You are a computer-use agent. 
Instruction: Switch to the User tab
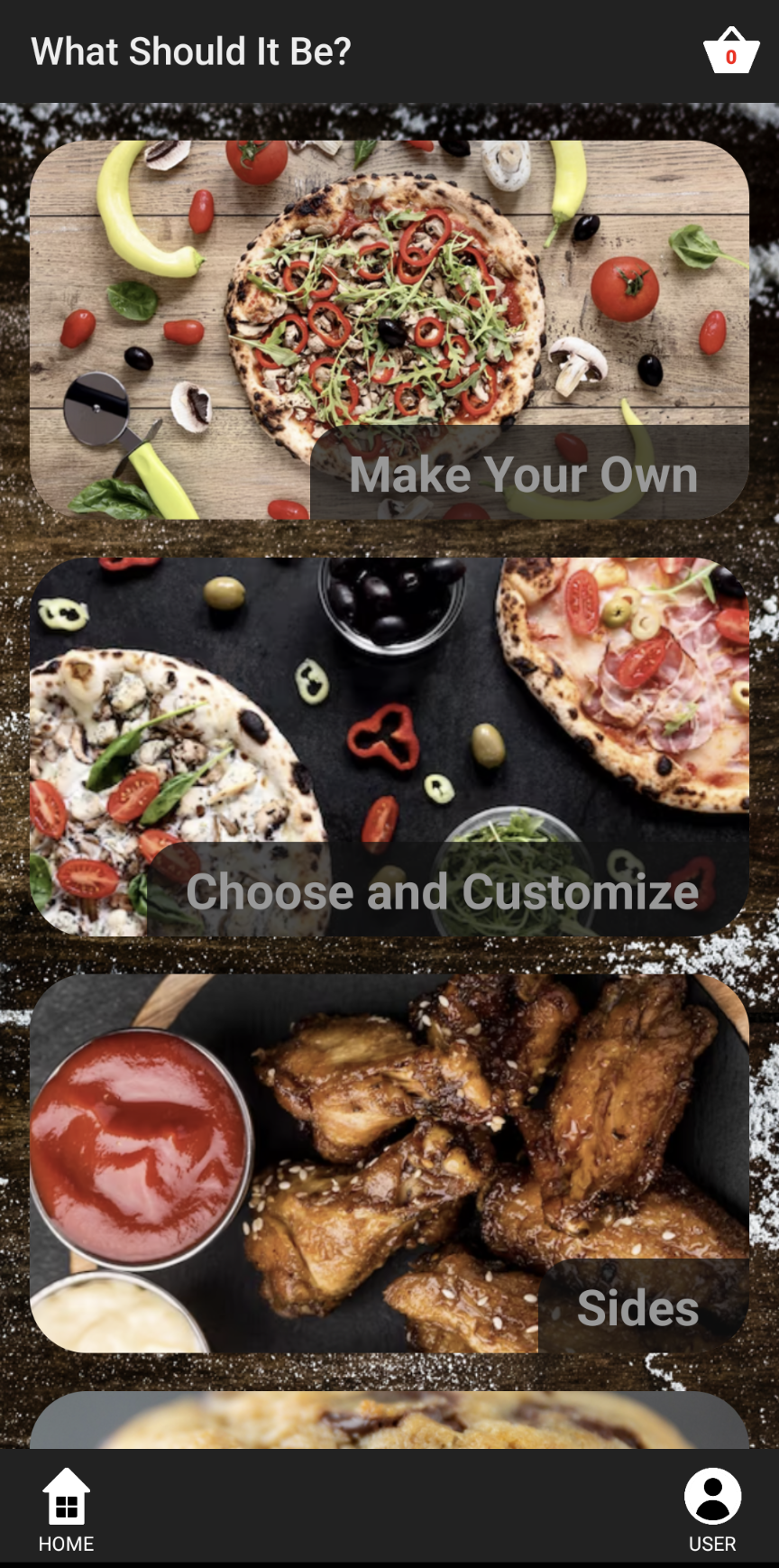(712, 1510)
